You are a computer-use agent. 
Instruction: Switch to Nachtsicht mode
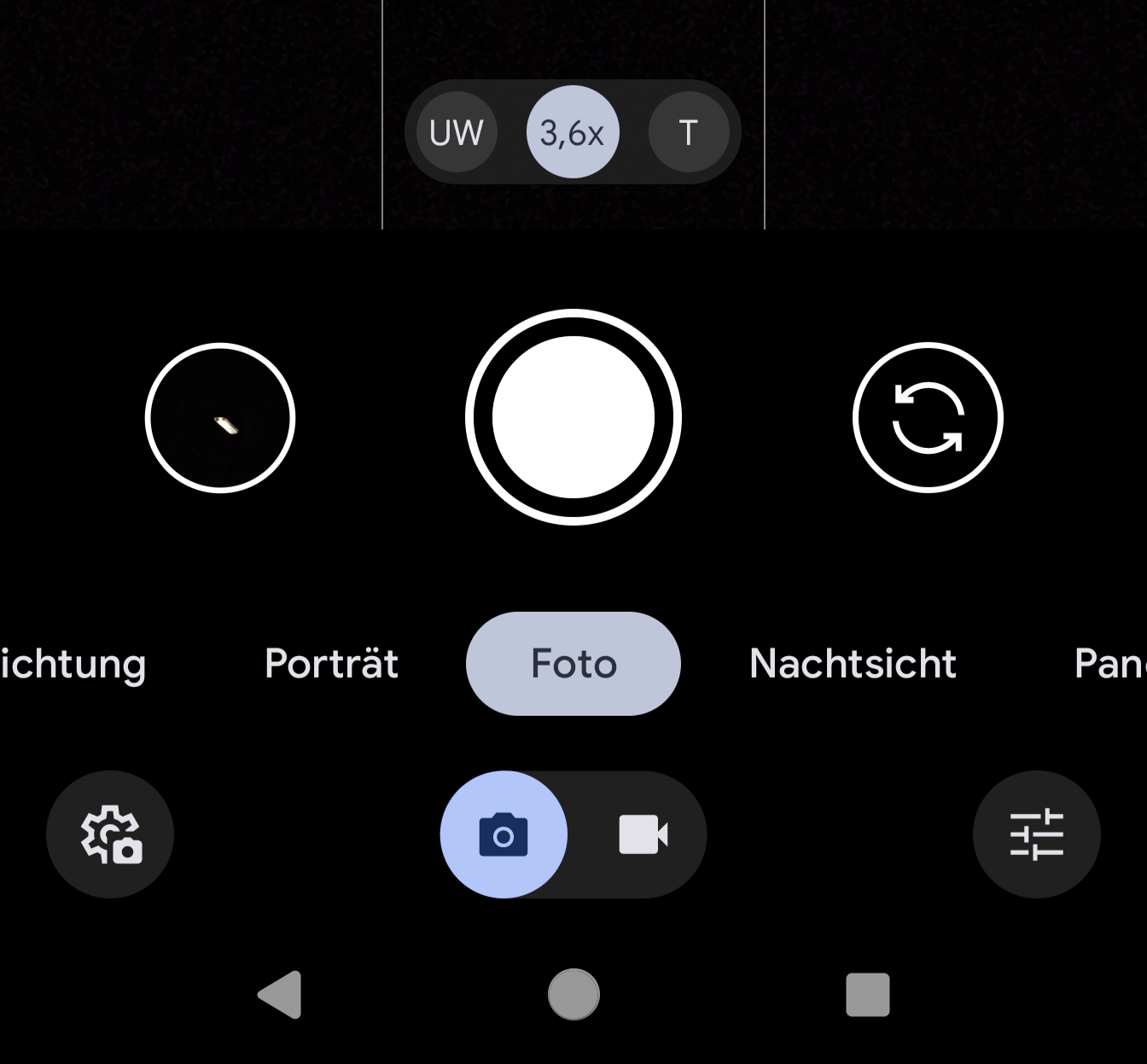click(x=853, y=664)
